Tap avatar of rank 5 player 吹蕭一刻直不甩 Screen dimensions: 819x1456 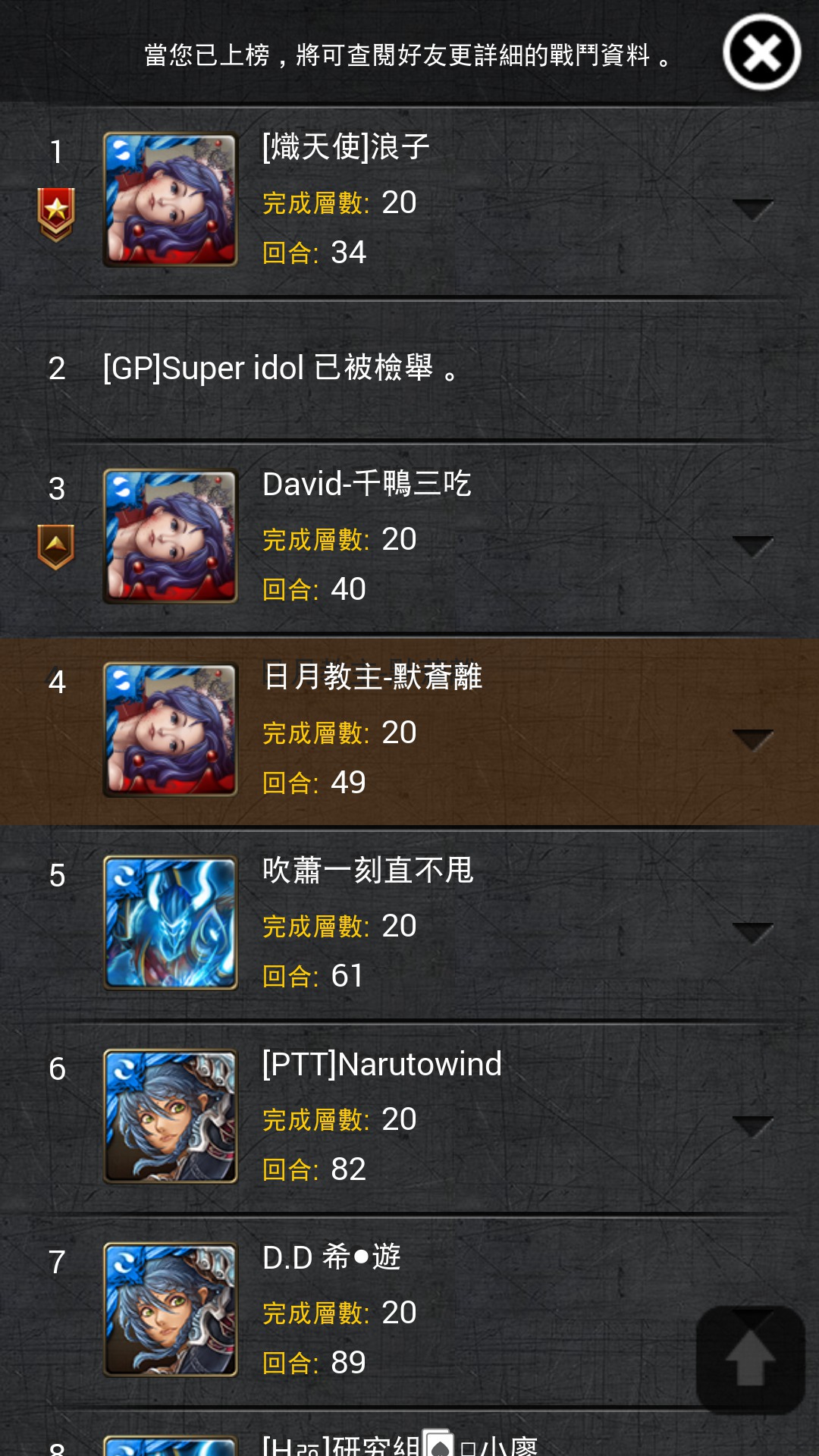click(170, 923)
